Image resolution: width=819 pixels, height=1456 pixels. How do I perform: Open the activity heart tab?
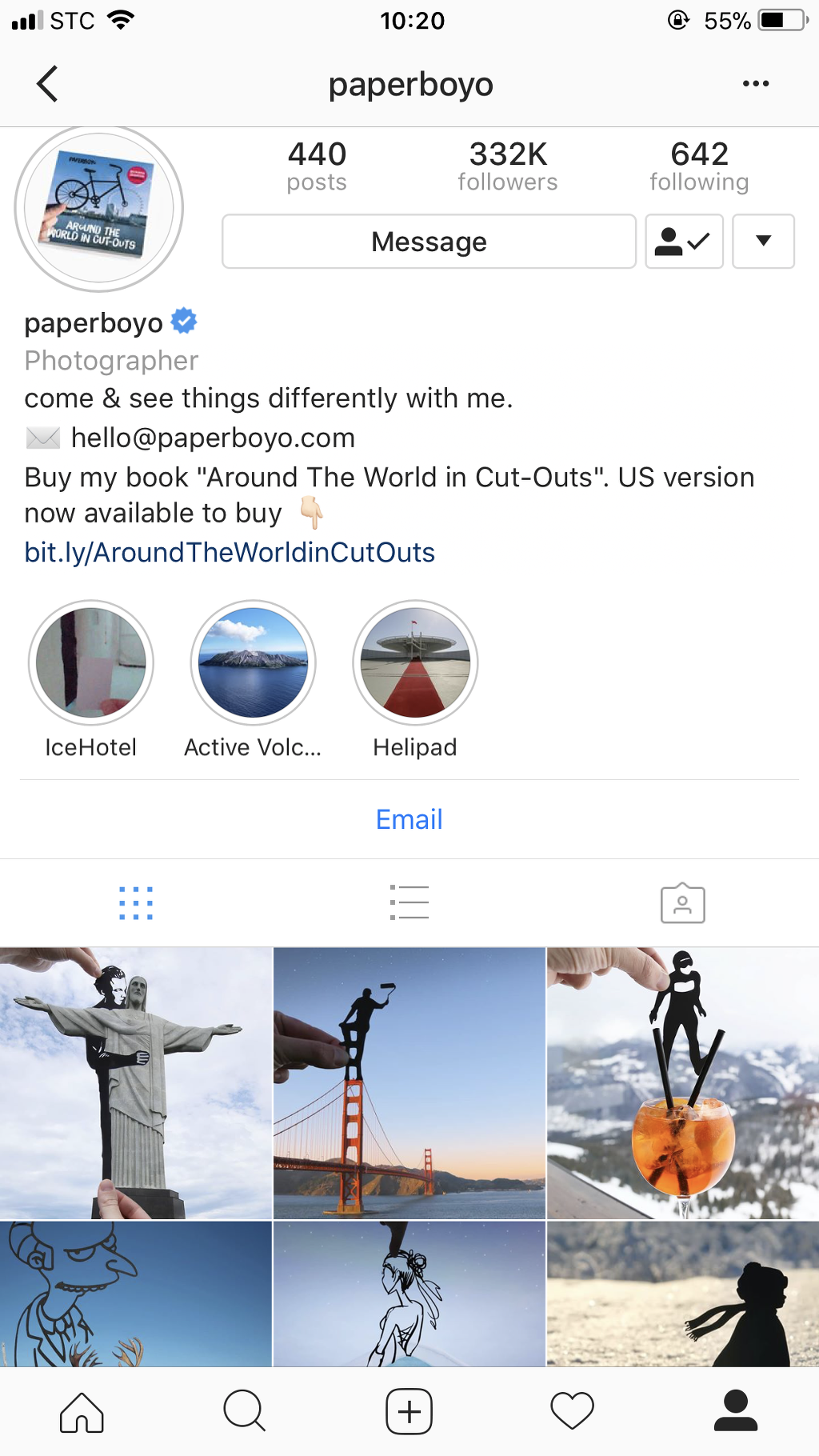click(x=573, y=1412)
